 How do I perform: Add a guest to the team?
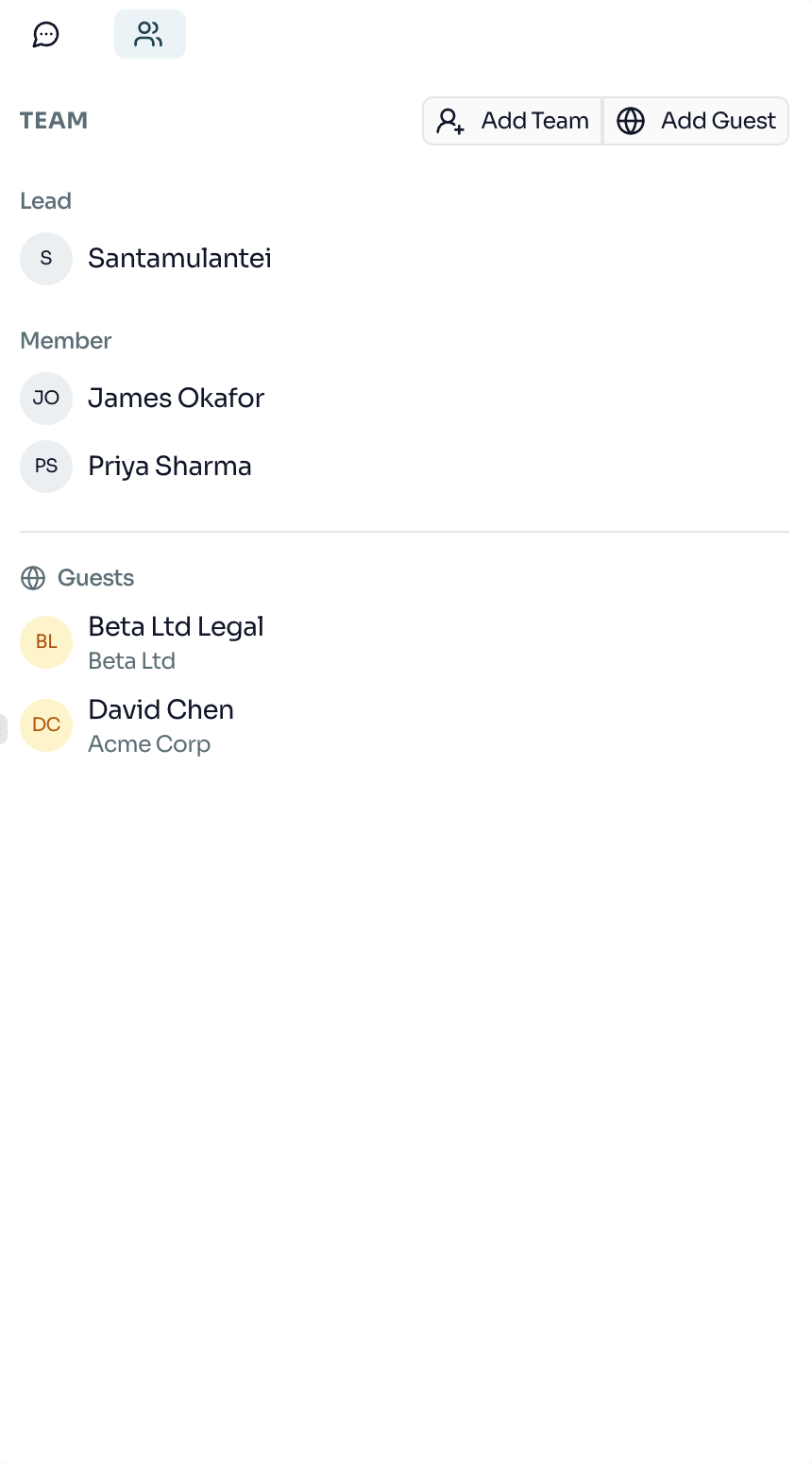click(x=696, y=121)
